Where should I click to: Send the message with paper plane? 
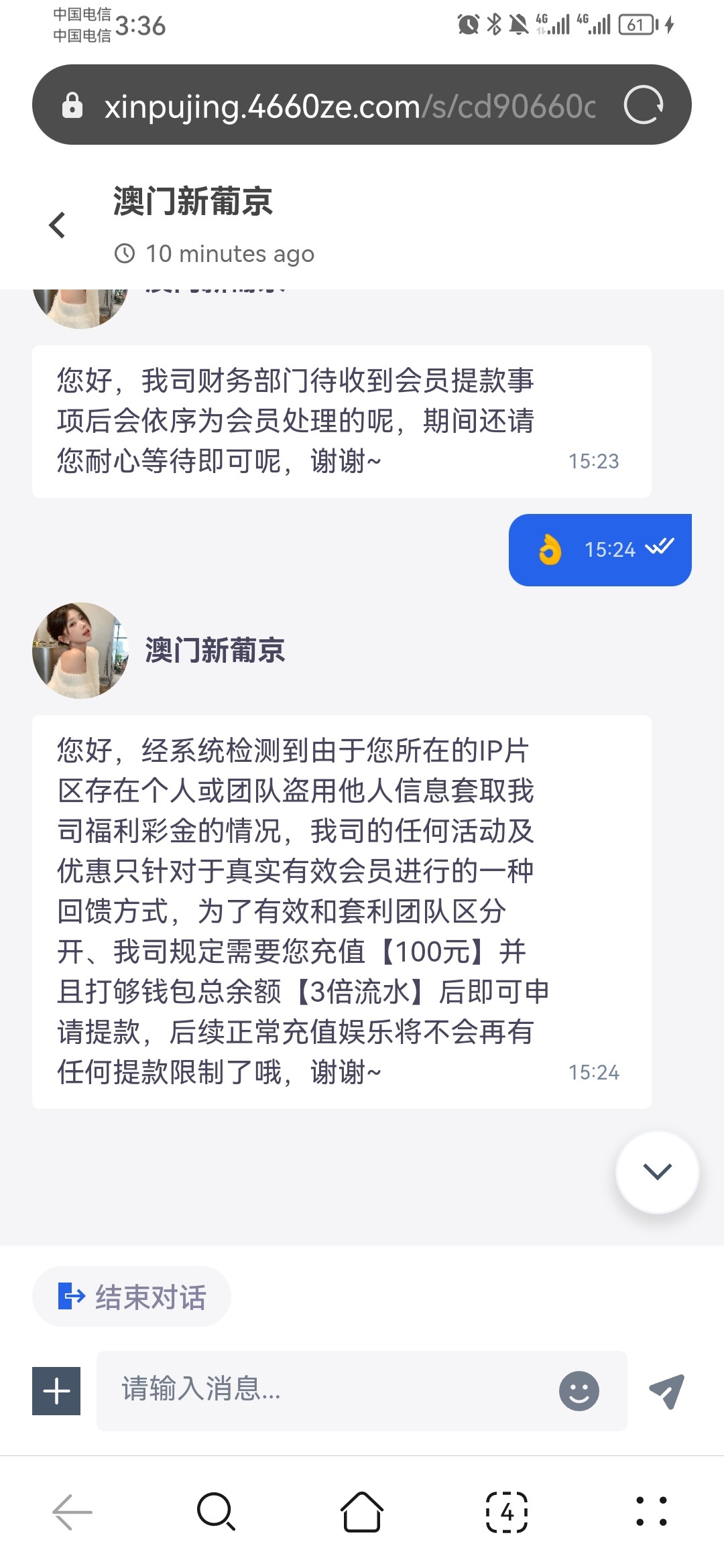click(667, 1391)
